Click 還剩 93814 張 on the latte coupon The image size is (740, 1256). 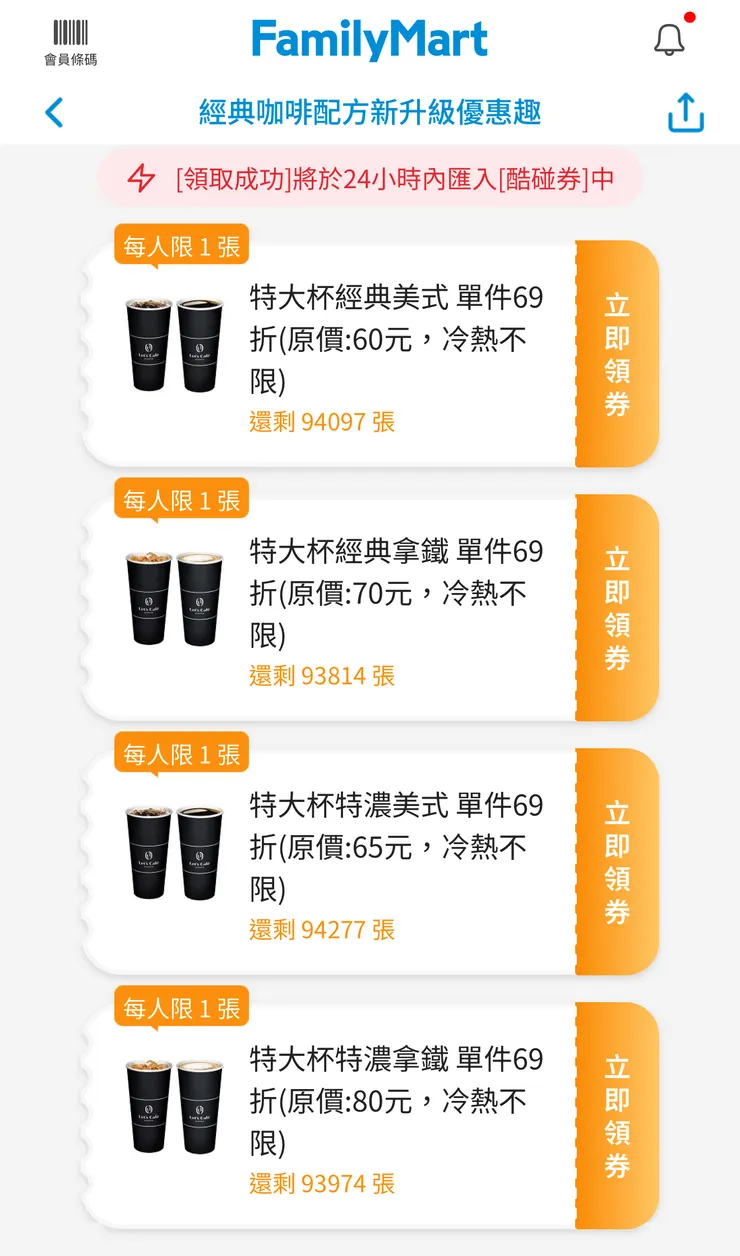tap(322, 676)
